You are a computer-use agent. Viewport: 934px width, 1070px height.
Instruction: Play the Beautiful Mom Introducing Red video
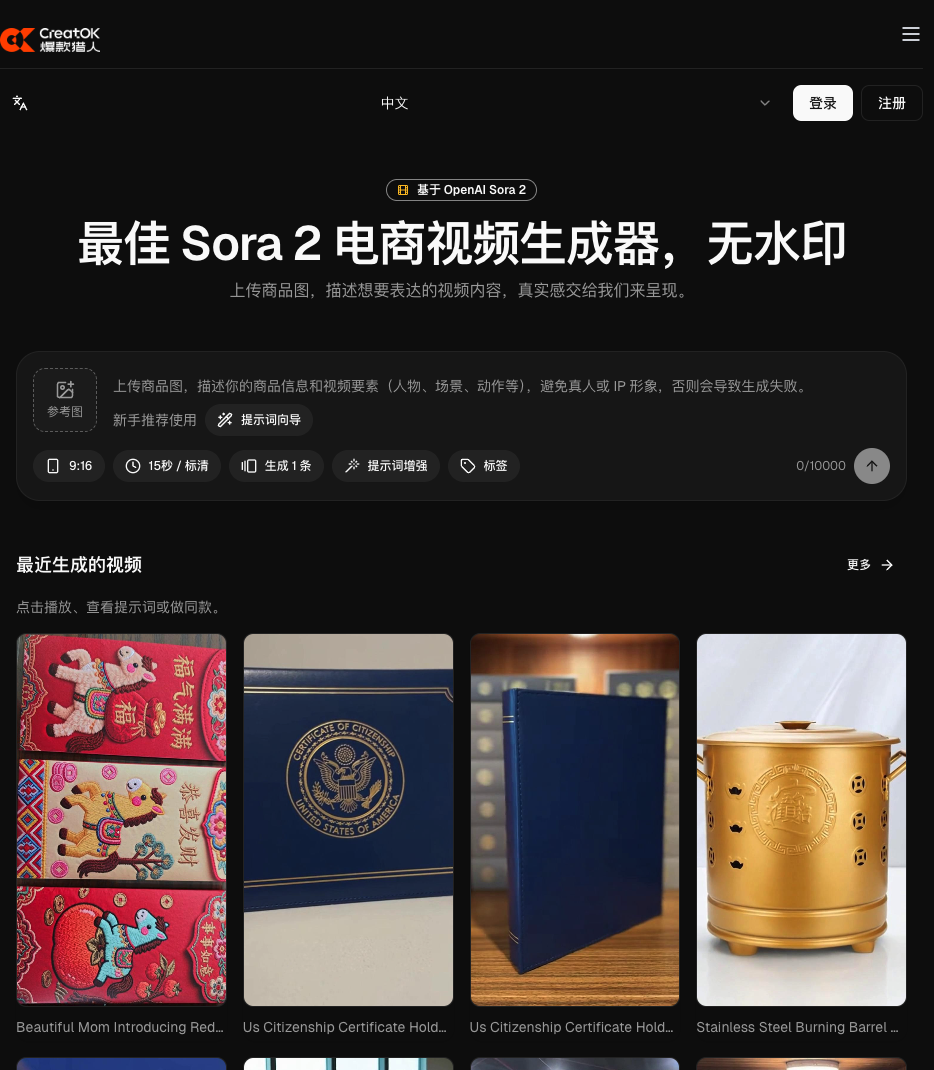coord(121,819)
